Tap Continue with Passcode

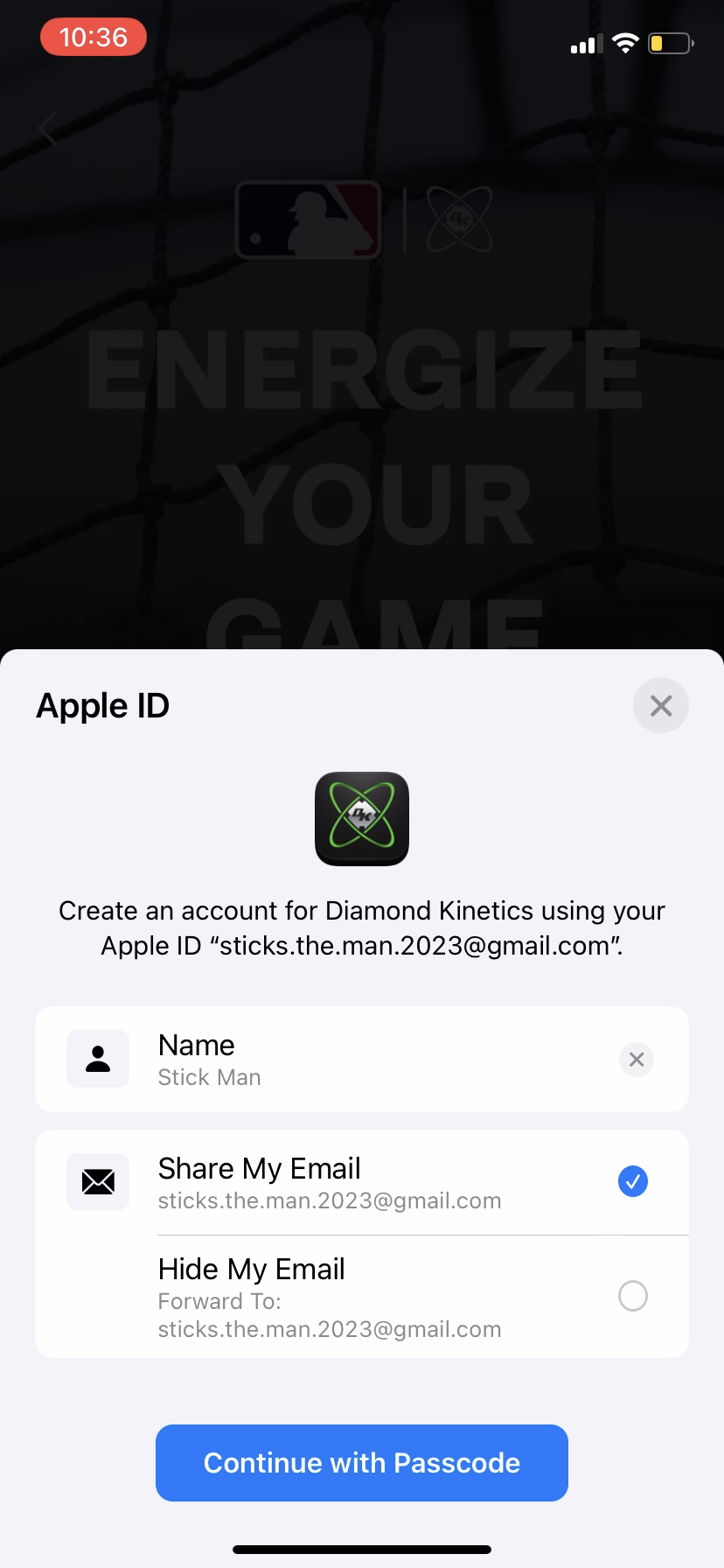tap(362, 1463)
